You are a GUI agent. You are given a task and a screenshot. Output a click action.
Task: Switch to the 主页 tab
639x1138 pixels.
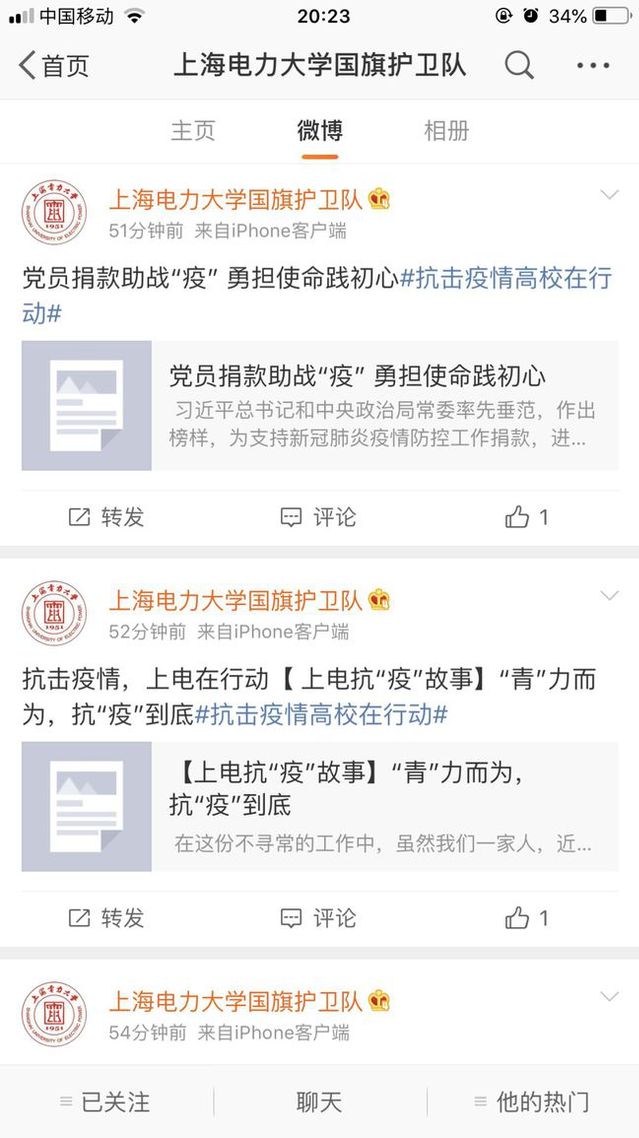[x=193, y=131]
